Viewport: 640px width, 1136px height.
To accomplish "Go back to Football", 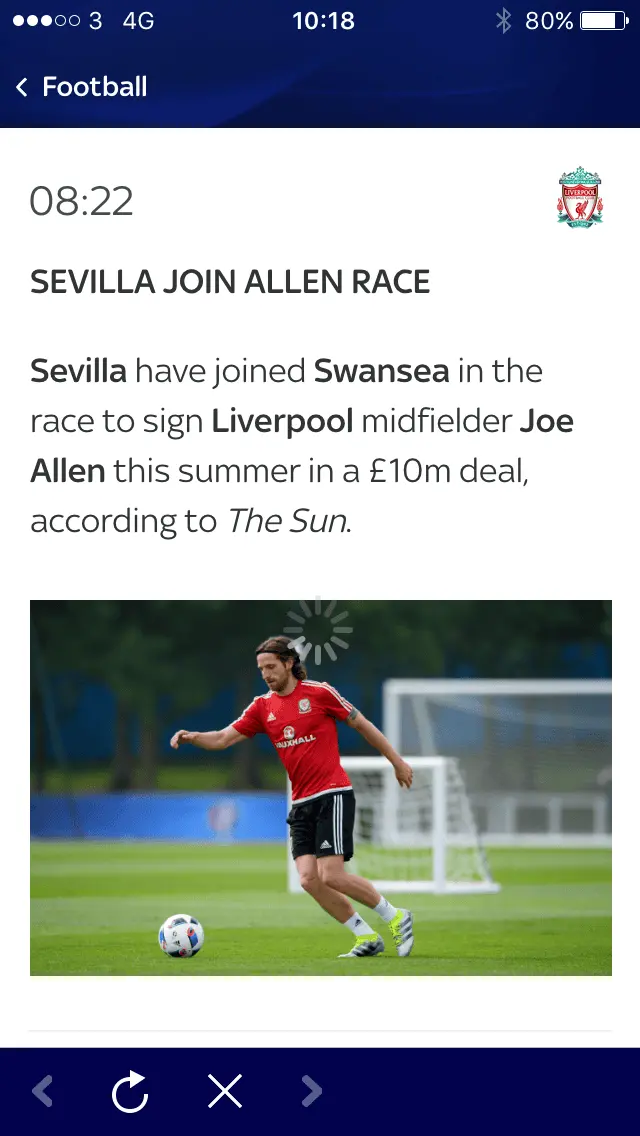I will [82, 87].
